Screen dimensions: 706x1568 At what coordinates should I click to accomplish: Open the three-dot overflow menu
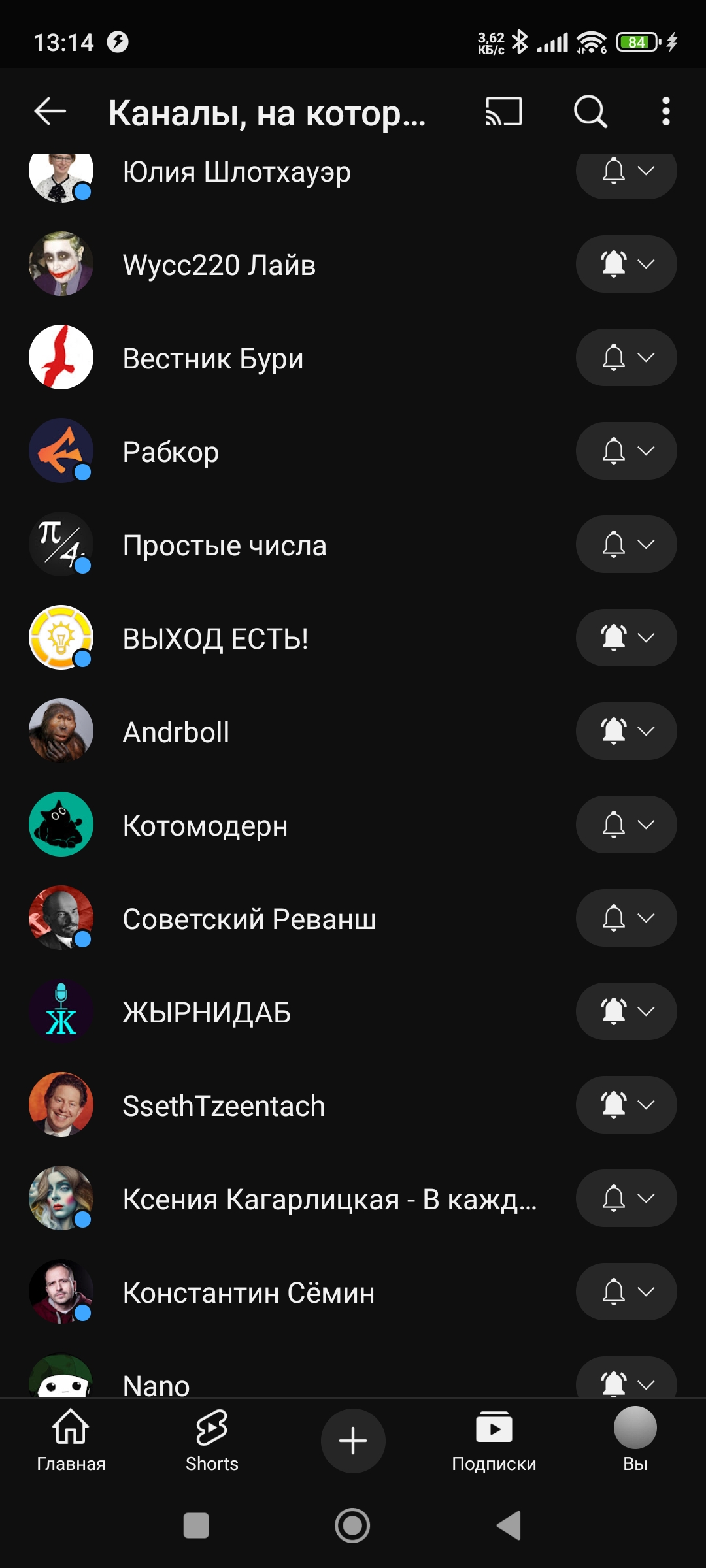click(665, 112)
